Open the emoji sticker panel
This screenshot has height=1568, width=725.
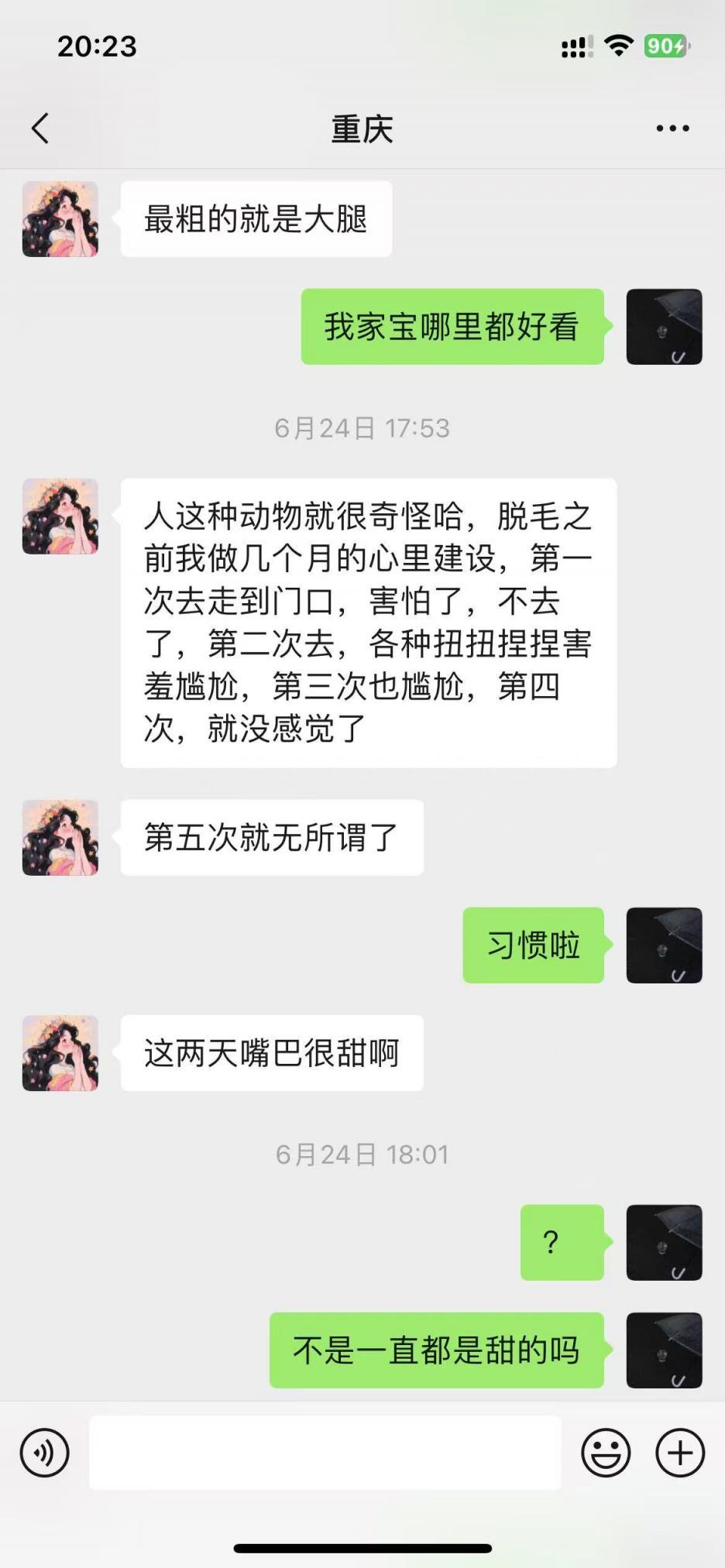(606, 1453)
